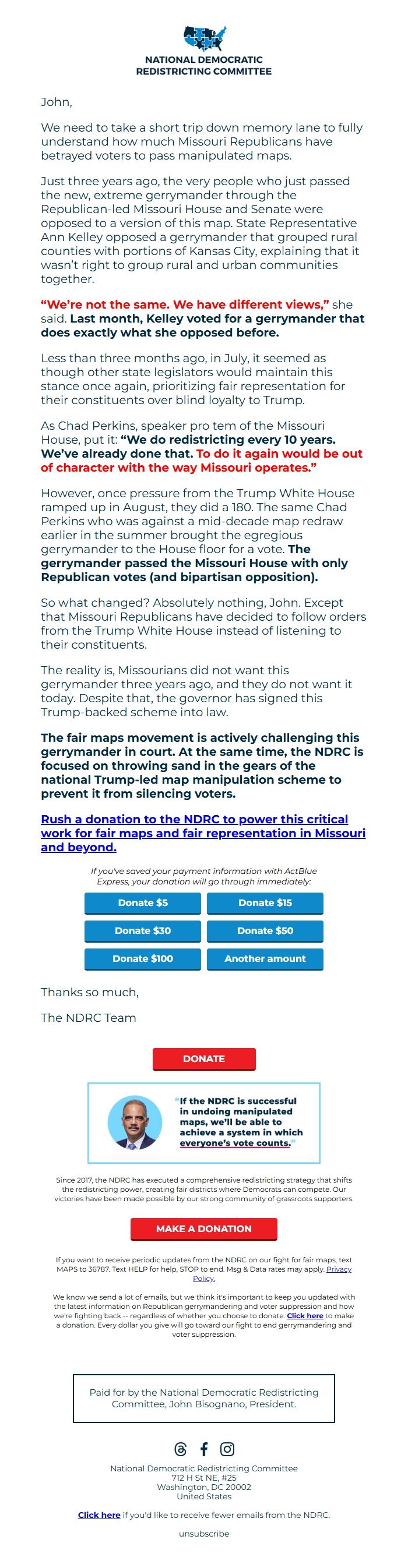
Task: Tap the unsubscribe link
Action: pos(204,1533)
